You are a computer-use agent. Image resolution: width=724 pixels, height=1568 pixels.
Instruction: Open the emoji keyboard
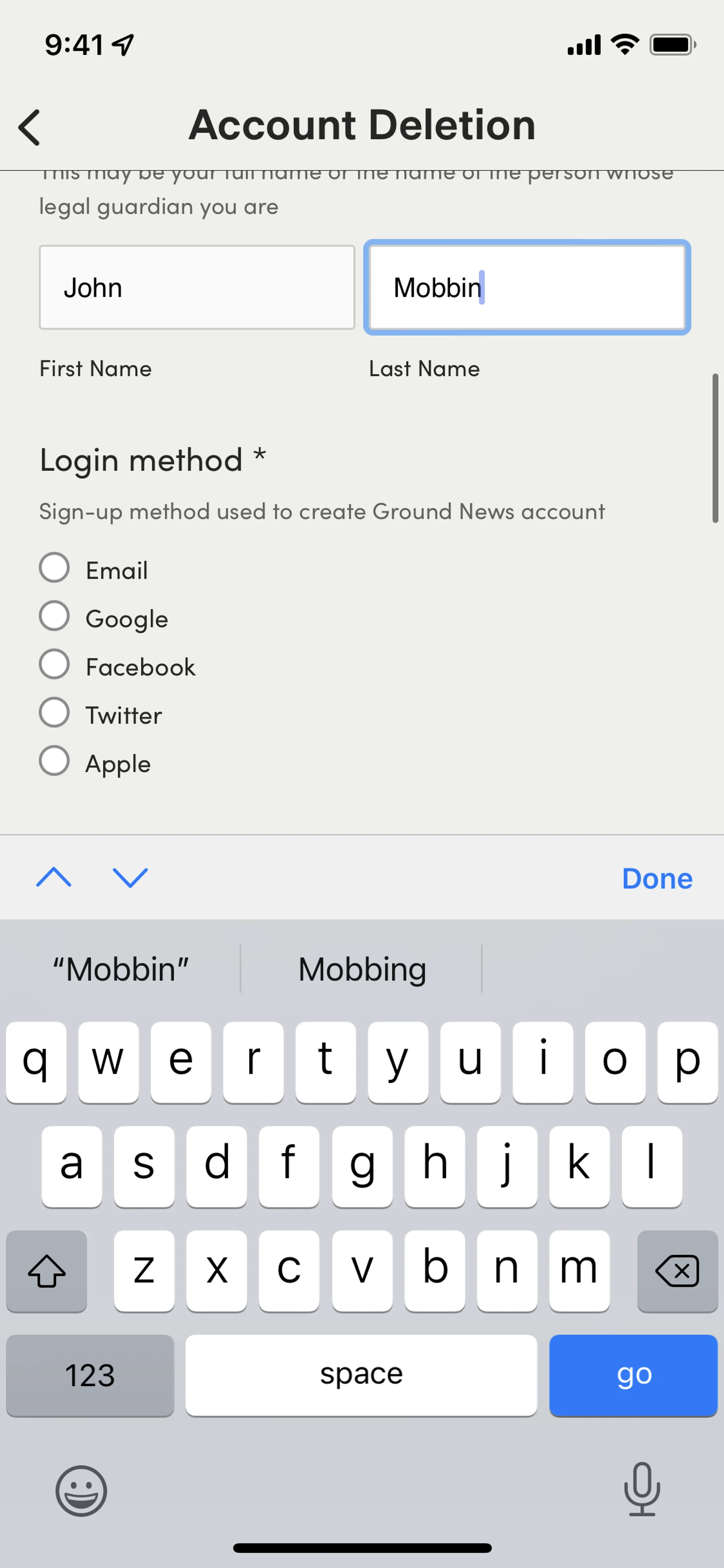(x=81, y=1491)
